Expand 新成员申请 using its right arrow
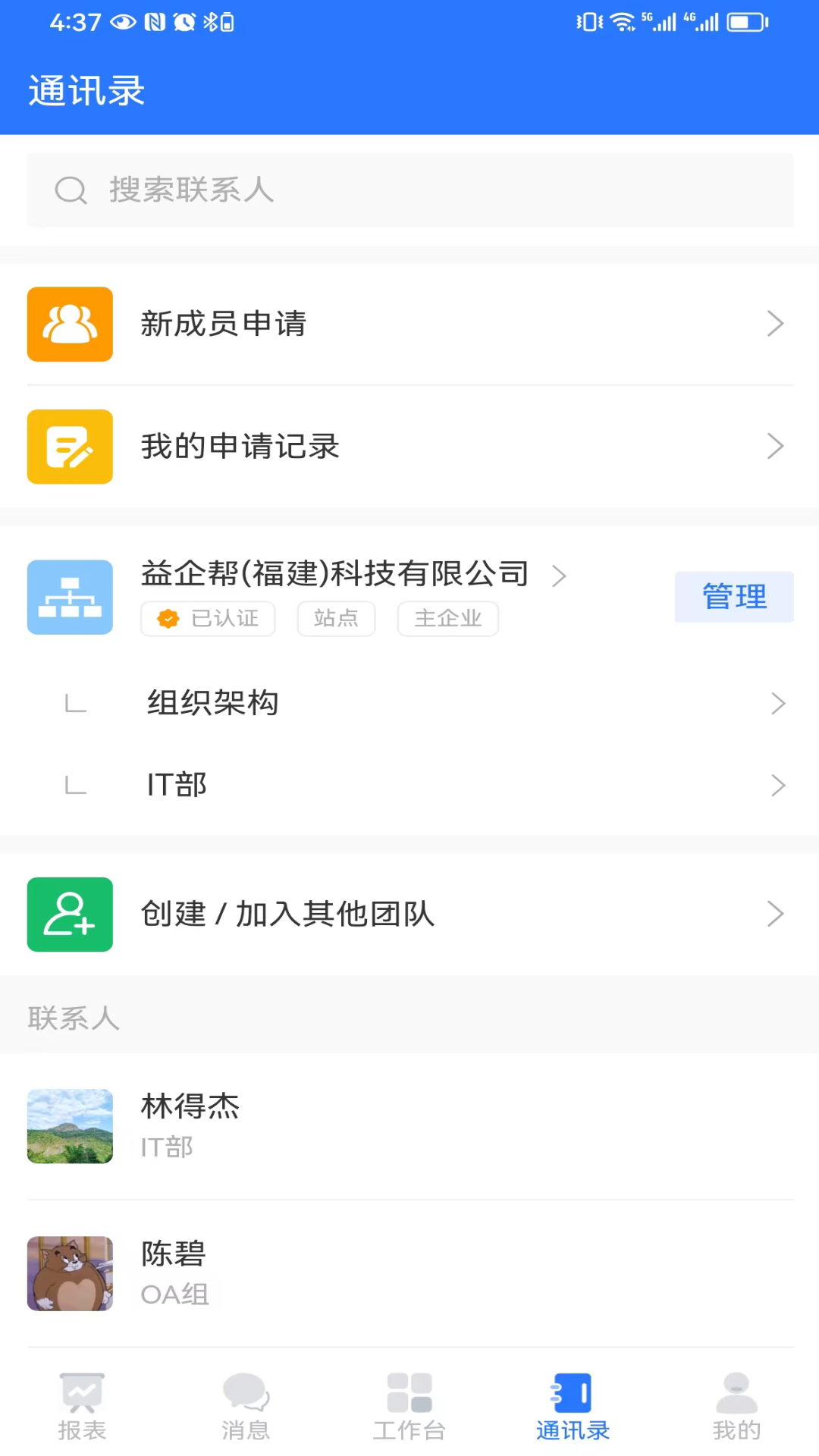The height and width of the screenshot is (1456, 819). (775, 324)
